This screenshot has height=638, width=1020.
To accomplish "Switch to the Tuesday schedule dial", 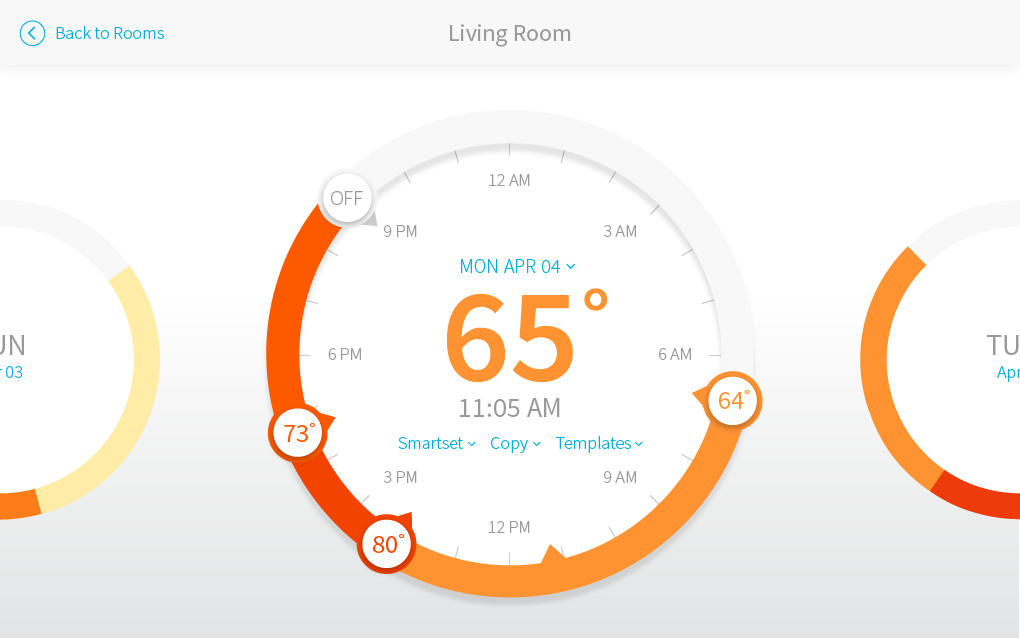I will click(x=960, y=360).
